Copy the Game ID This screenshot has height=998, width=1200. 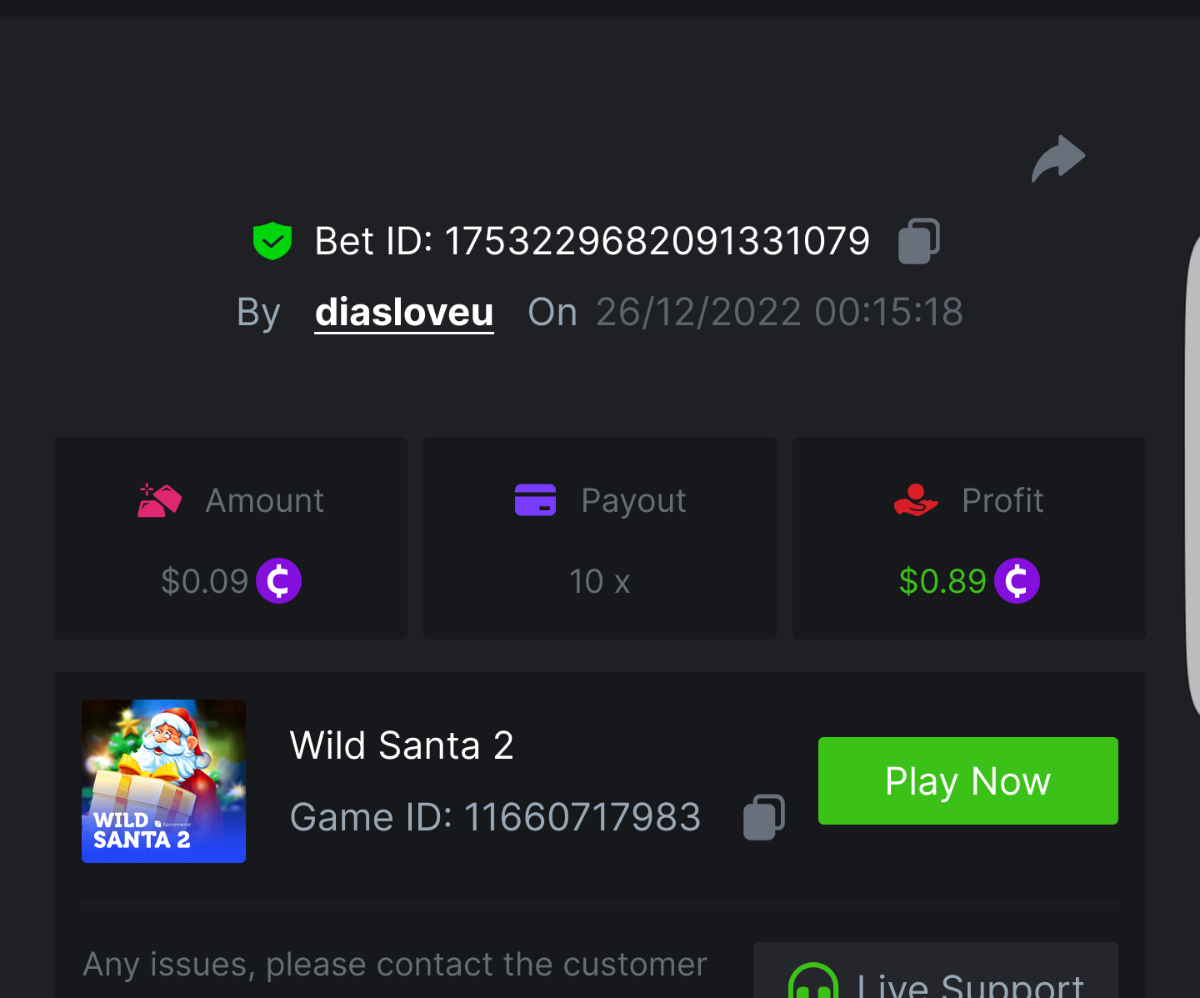click(764, 817)
